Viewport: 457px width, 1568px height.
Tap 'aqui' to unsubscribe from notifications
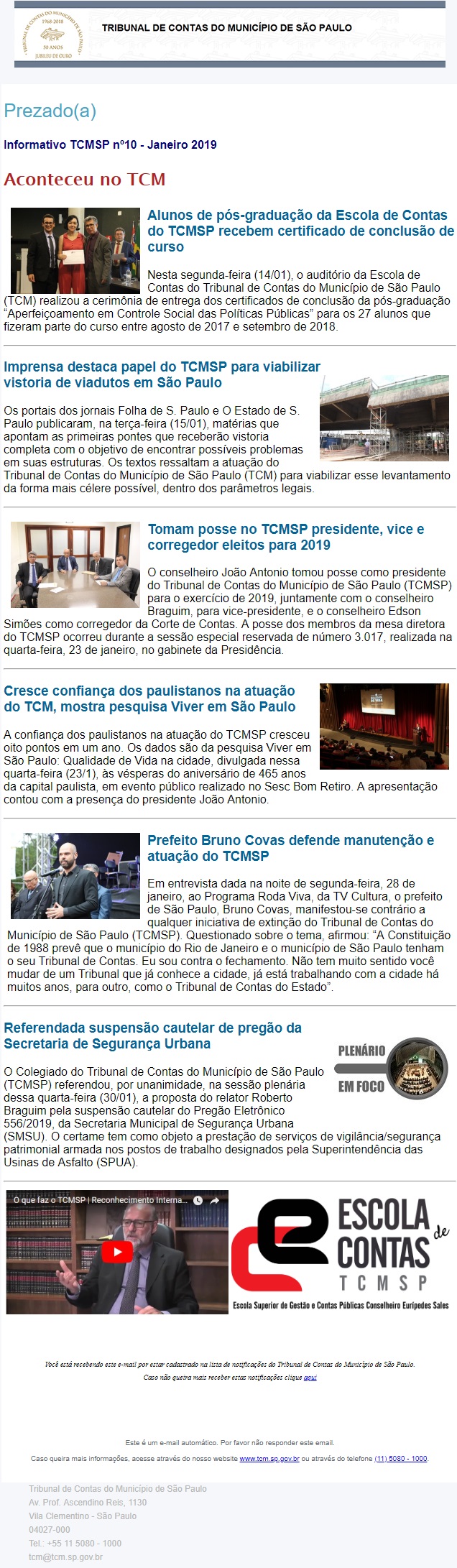310,1378
